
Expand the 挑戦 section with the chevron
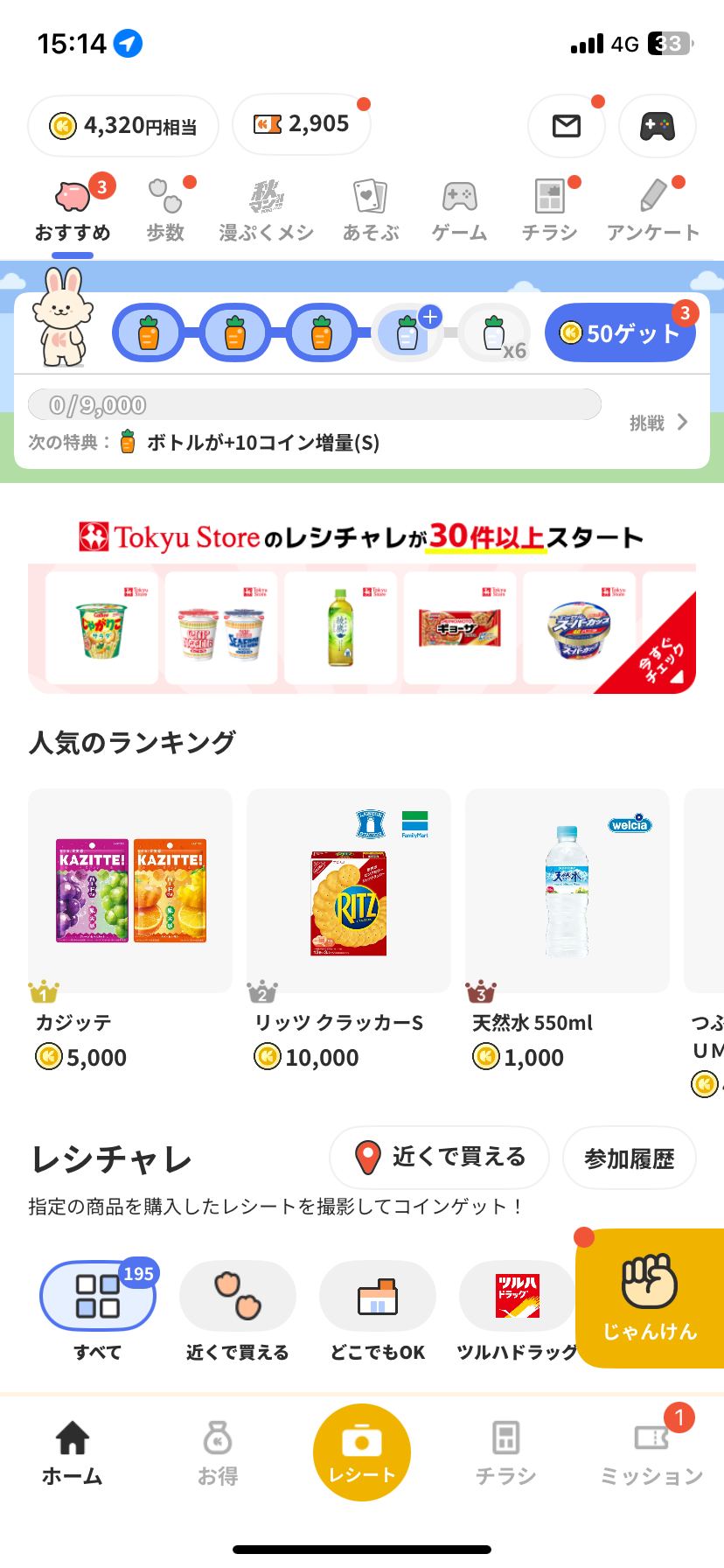[x=661, y=422]
